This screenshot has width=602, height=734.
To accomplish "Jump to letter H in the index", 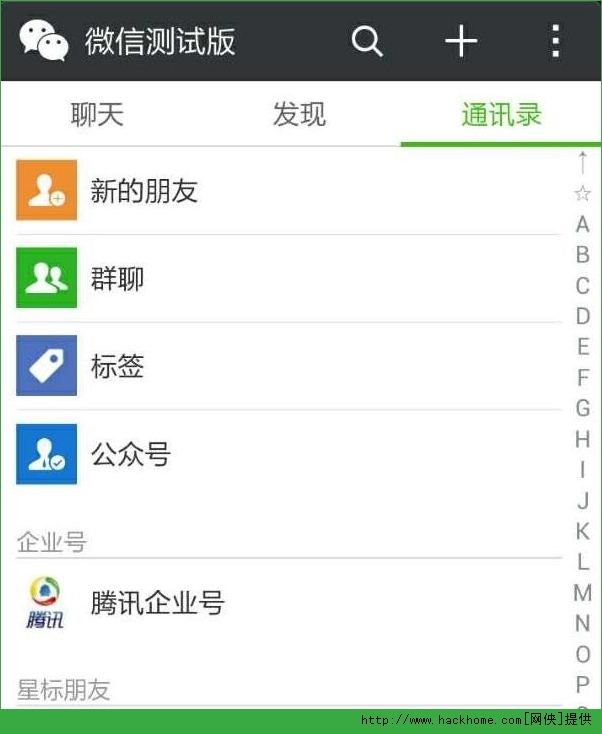I will 582,439.
